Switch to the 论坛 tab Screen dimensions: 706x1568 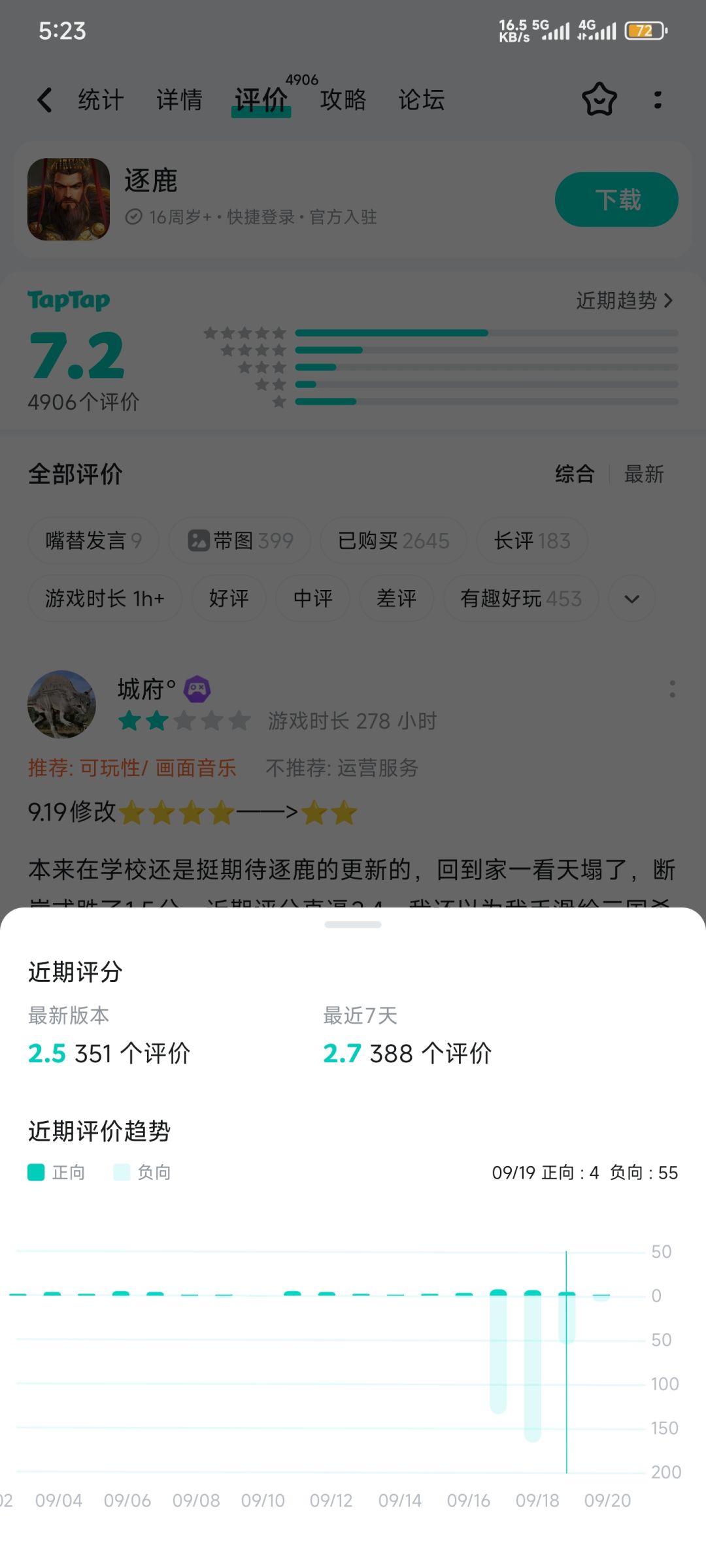click(x=421, y=100)
